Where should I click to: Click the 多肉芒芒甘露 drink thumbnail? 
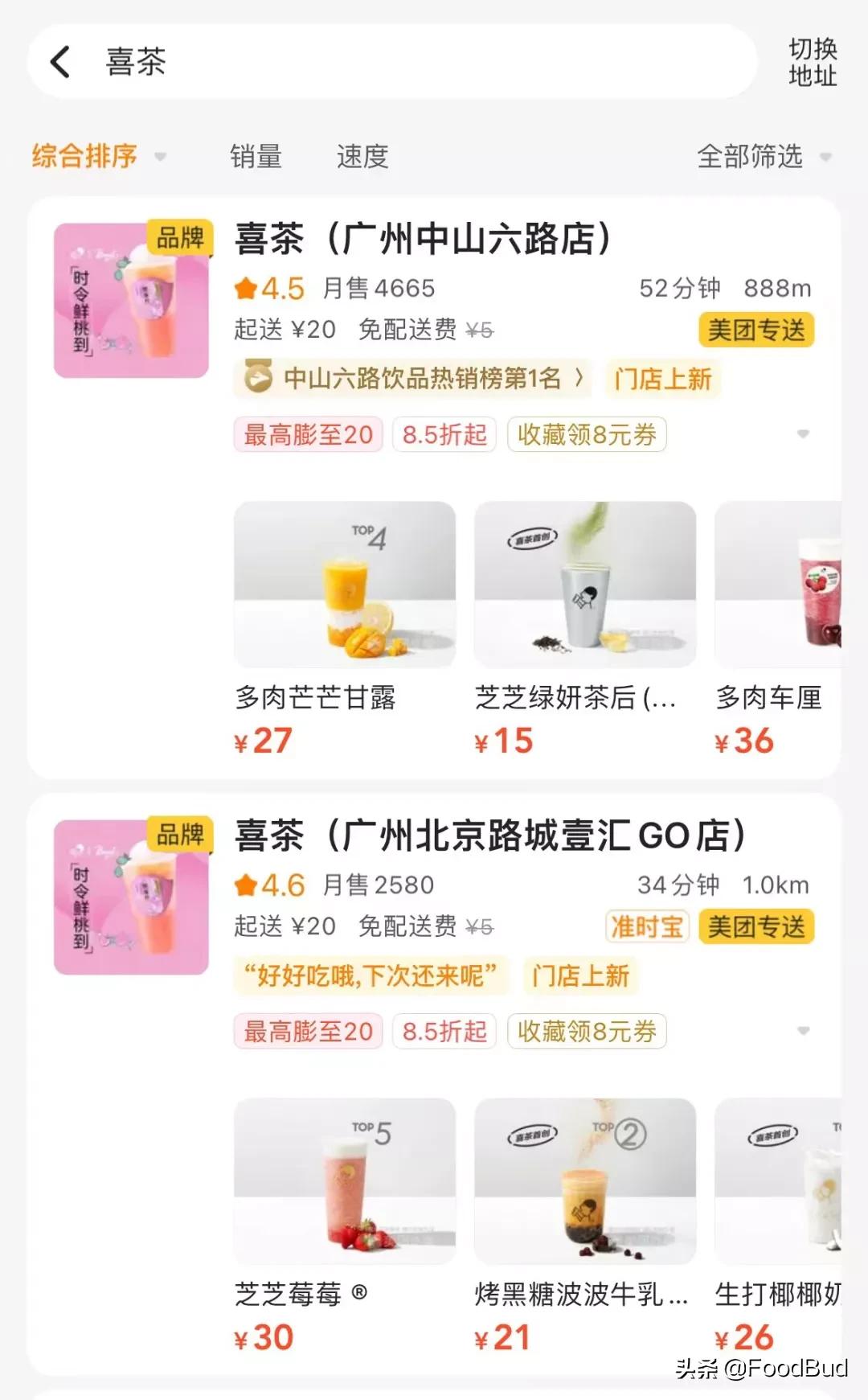tap(345, 583)
